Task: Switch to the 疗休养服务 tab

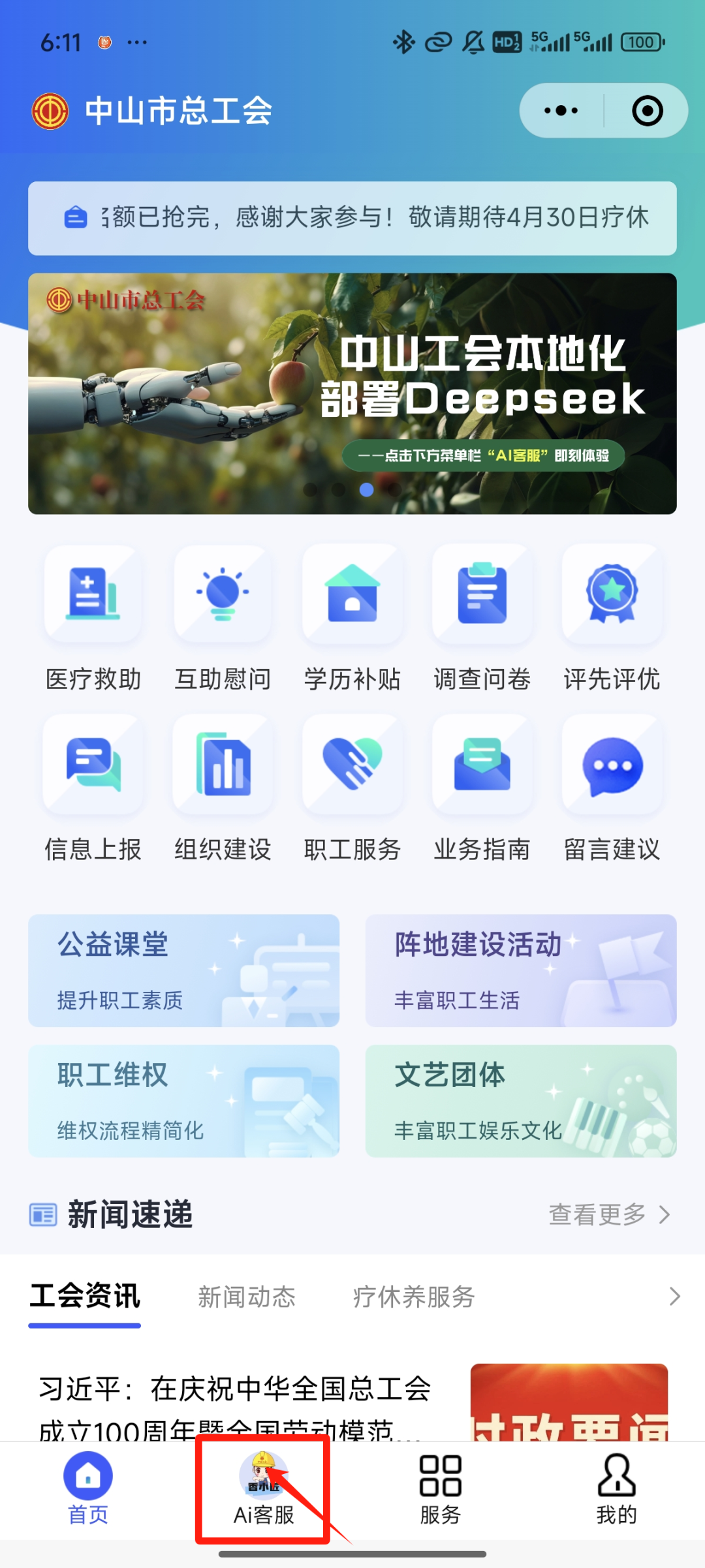Action: 413,1297
